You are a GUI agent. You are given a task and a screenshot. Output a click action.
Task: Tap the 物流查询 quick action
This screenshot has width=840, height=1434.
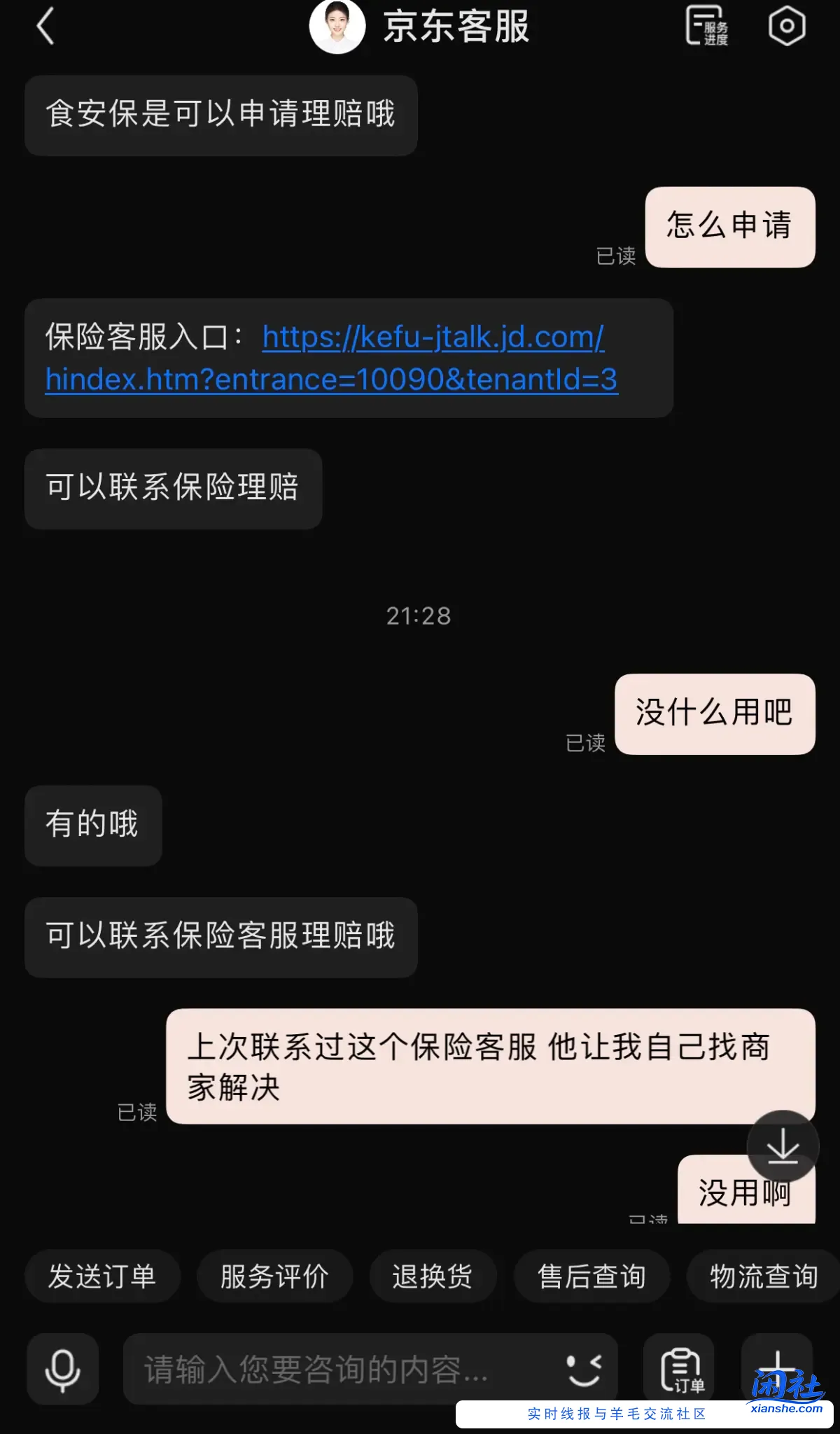(759, 1276)
